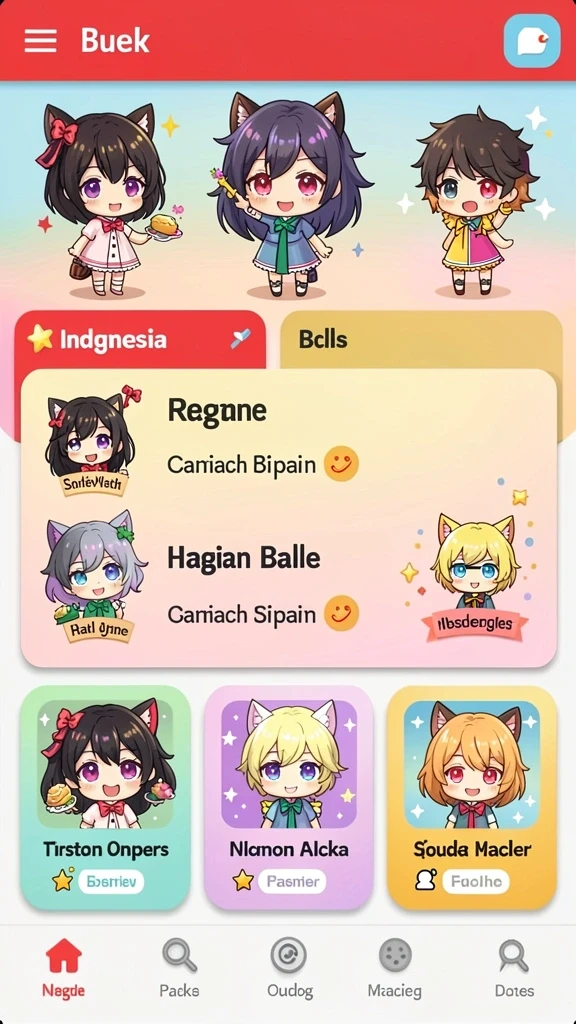
Task: Open the Souda Macler card
Action: (472, 797)
